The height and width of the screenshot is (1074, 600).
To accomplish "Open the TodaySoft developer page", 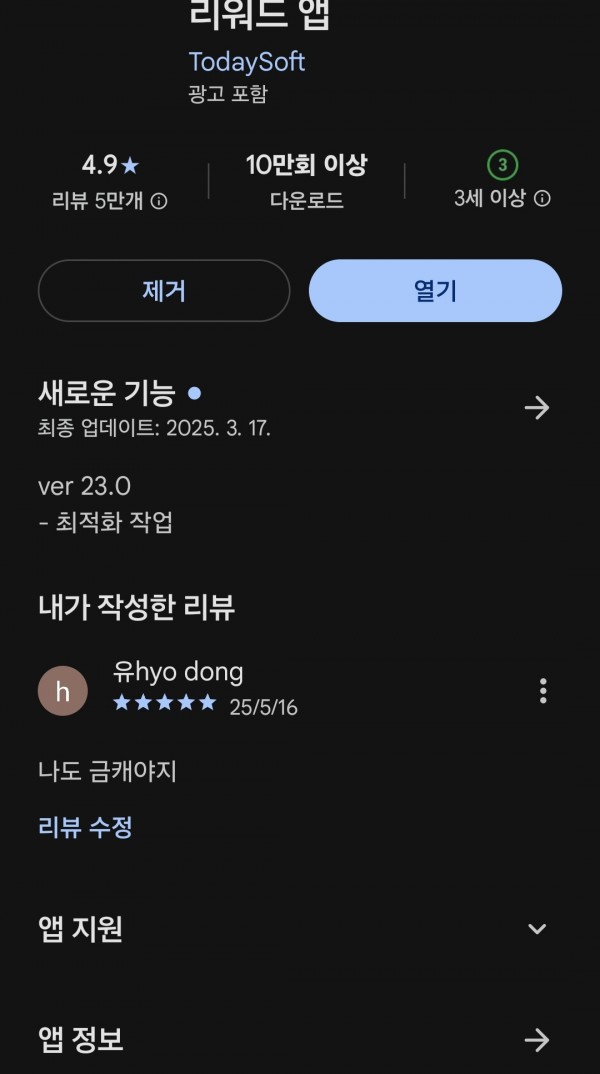I will pyautogui.click(x=247, y=62).
